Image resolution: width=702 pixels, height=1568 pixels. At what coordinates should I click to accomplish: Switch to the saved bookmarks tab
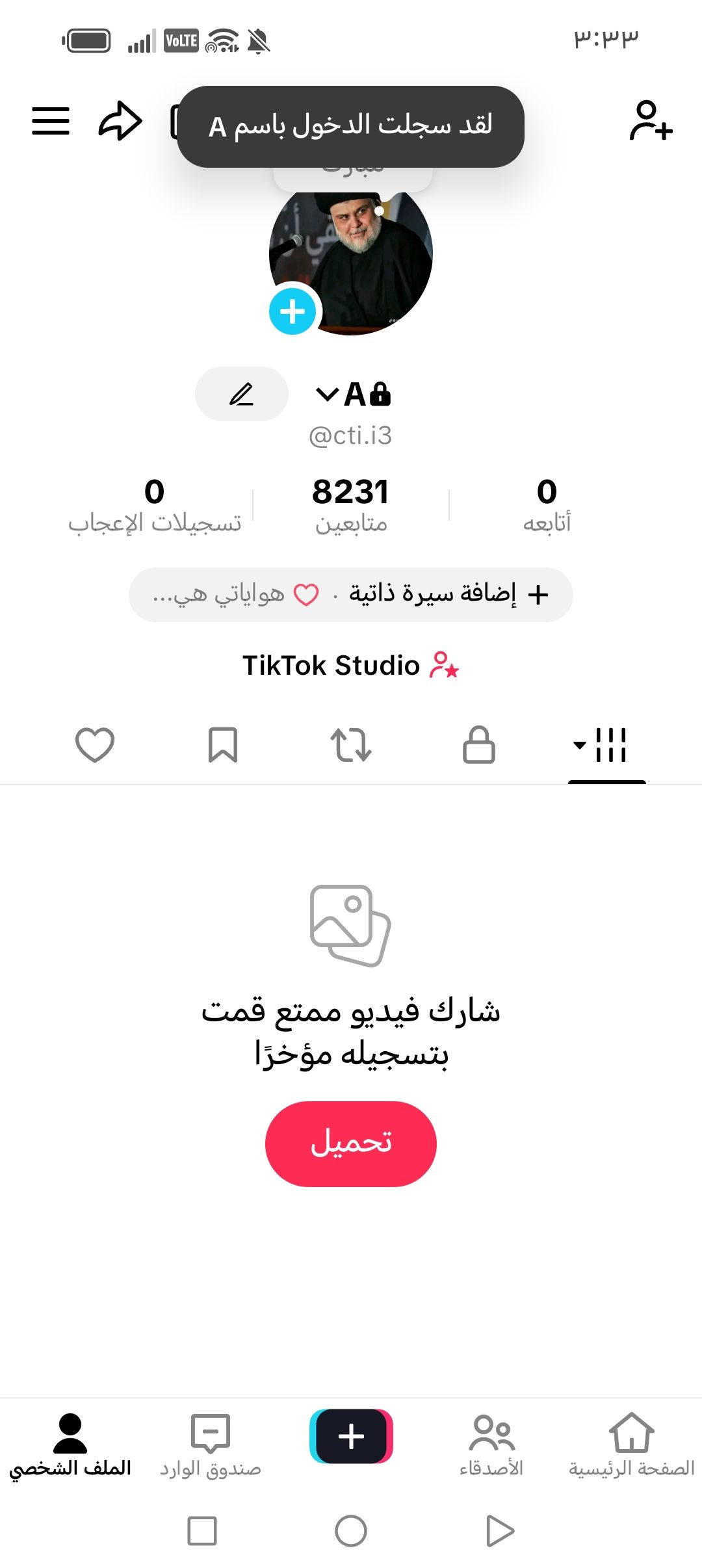point(222,744)
